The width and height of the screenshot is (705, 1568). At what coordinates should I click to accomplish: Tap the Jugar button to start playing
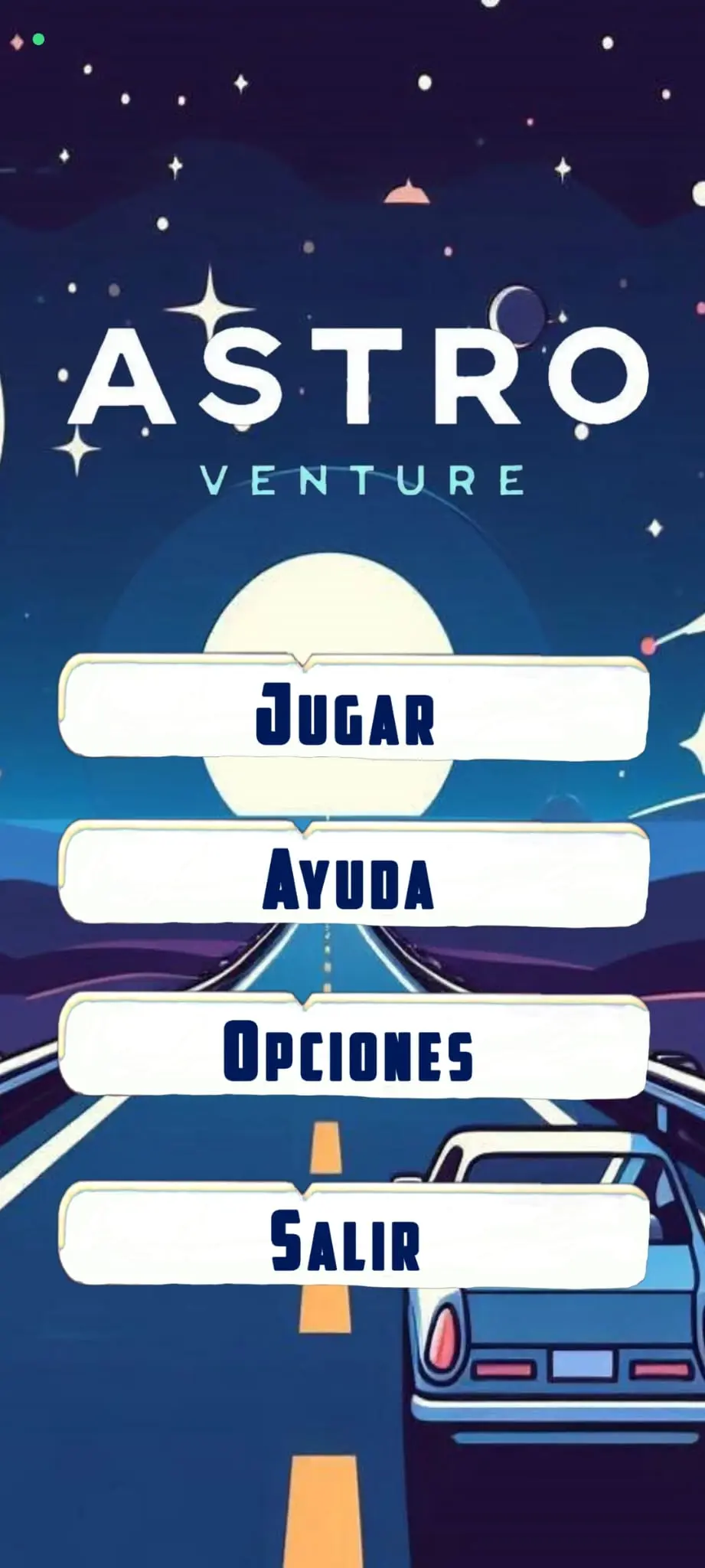pyautogui.click(x=353, y=708)
